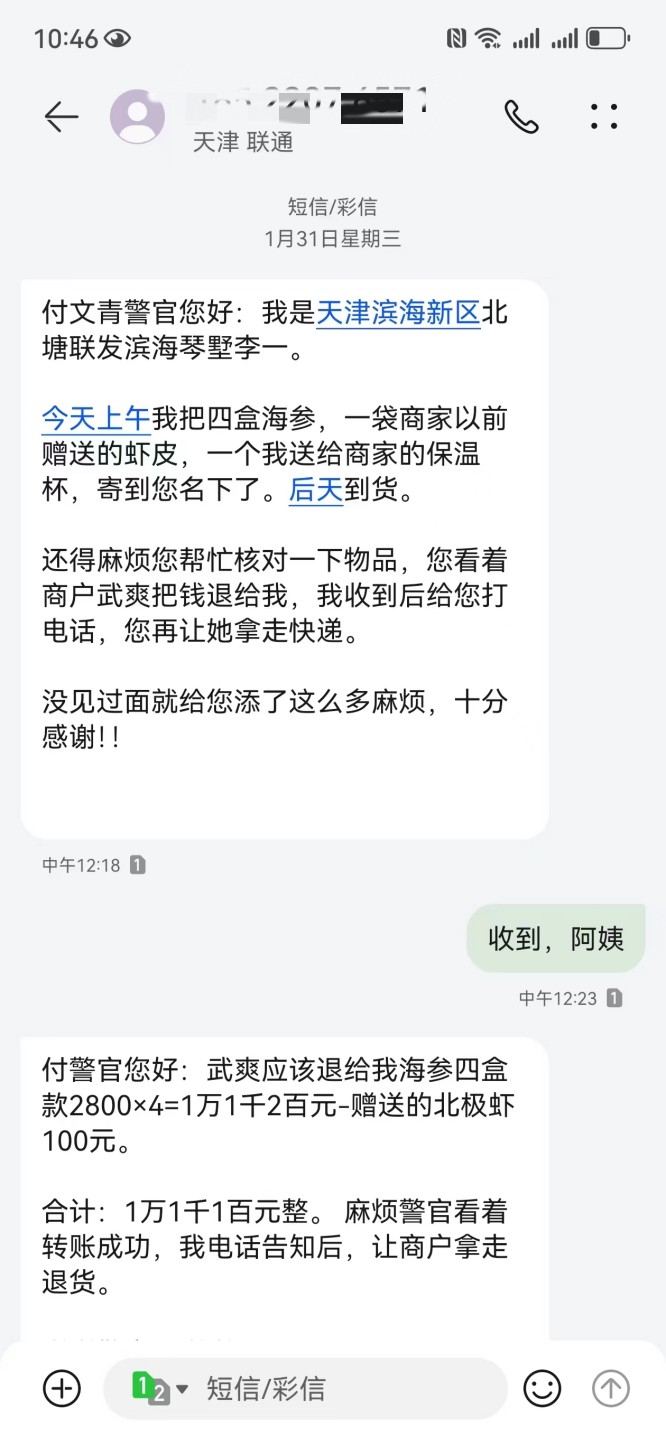Open the four-dot overflow menu
666x1437 pixels.
(x=604, y=117)
